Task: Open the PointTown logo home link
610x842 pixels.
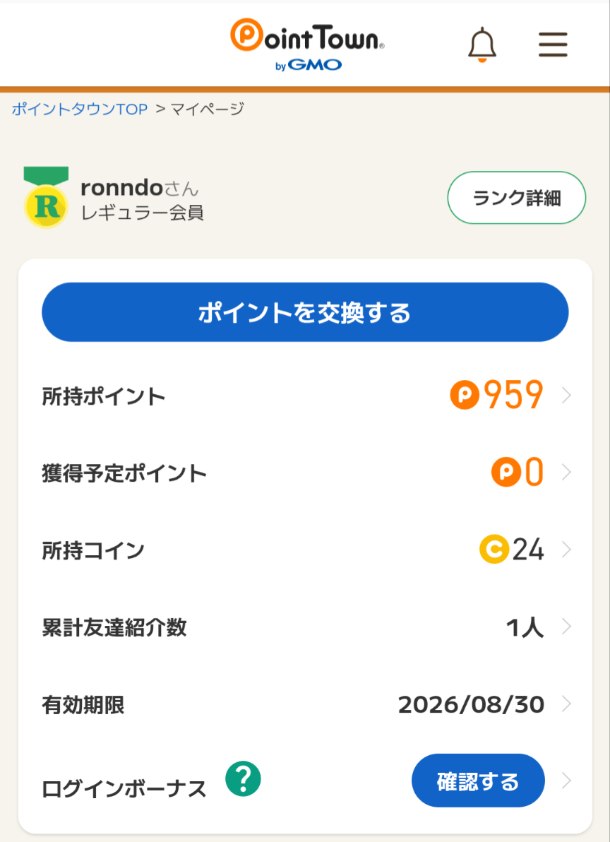Action: point(306,44)
